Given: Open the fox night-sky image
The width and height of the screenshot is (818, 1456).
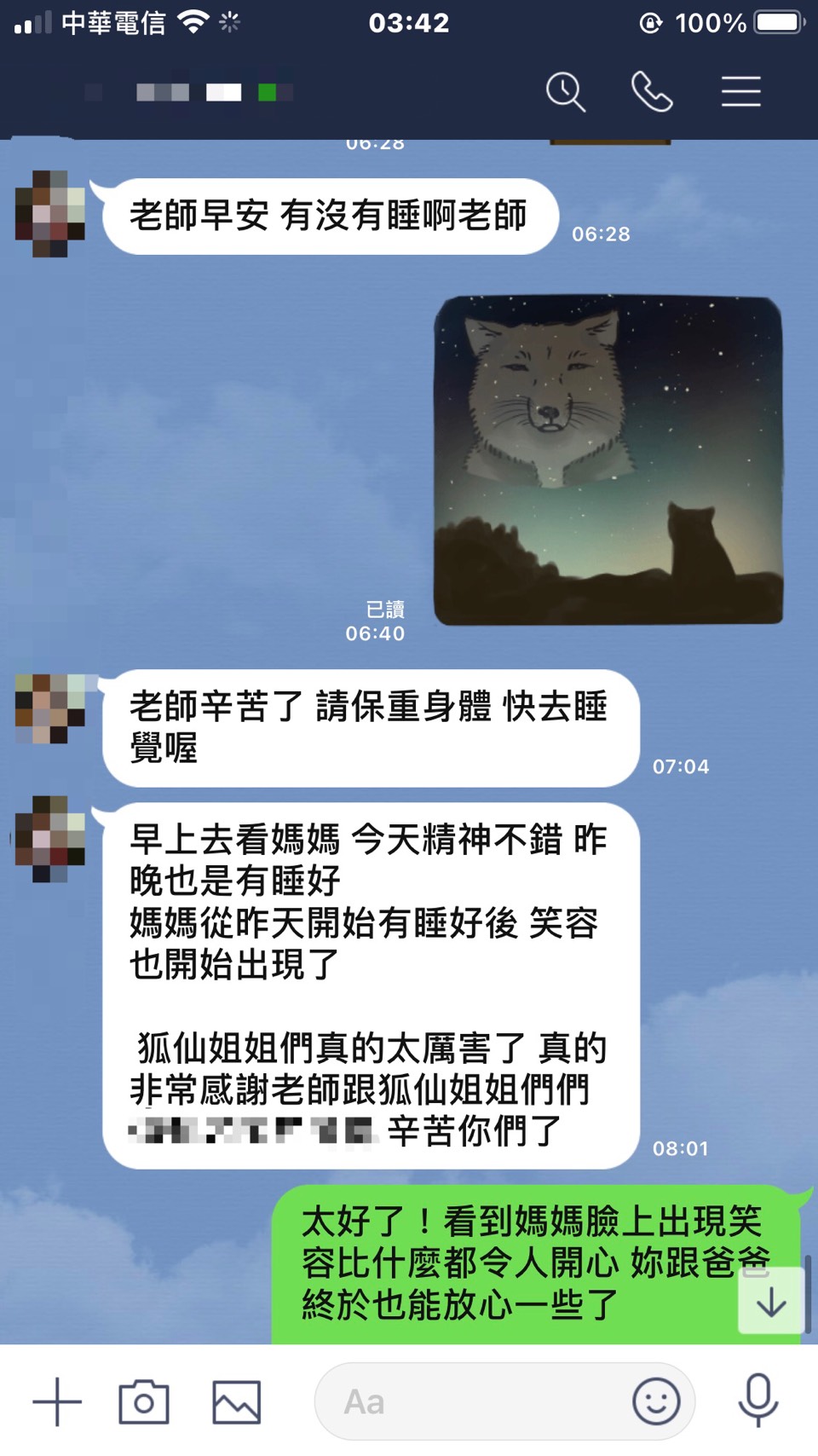Looking at the screenshot, I should point(608,460).
